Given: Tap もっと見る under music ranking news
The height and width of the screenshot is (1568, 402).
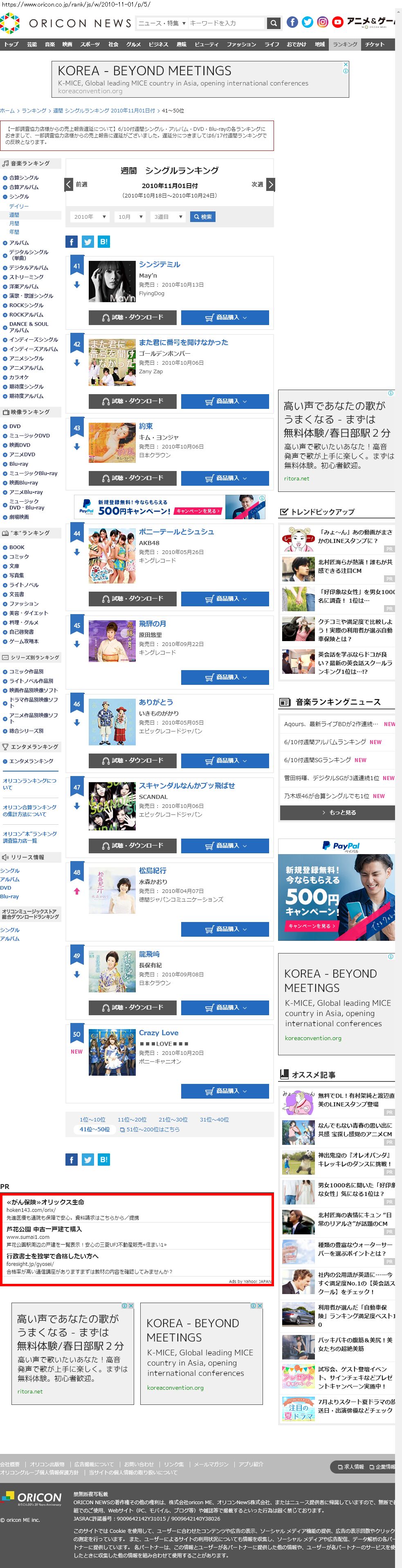Looking at the screenshot, I should (337, 812).
